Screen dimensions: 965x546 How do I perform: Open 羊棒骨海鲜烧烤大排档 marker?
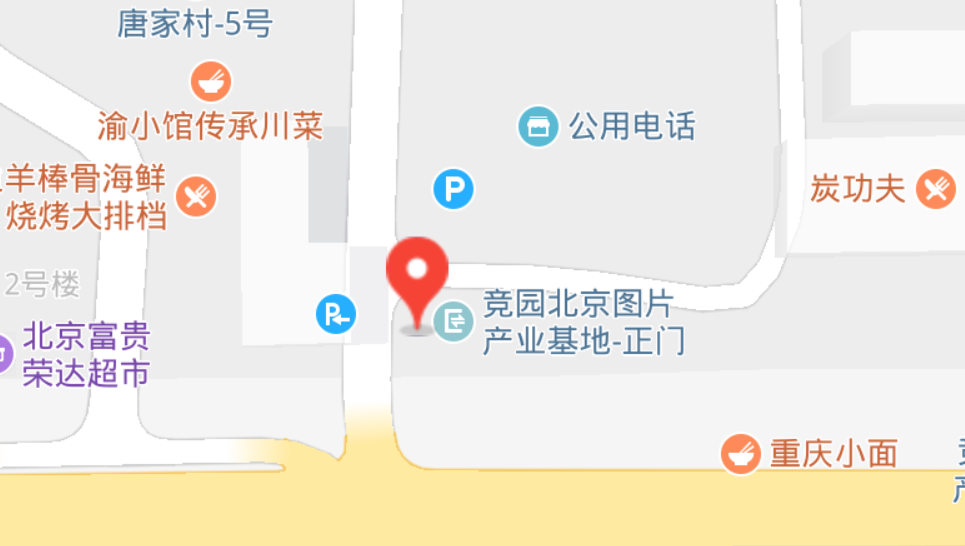click(196, 196)
